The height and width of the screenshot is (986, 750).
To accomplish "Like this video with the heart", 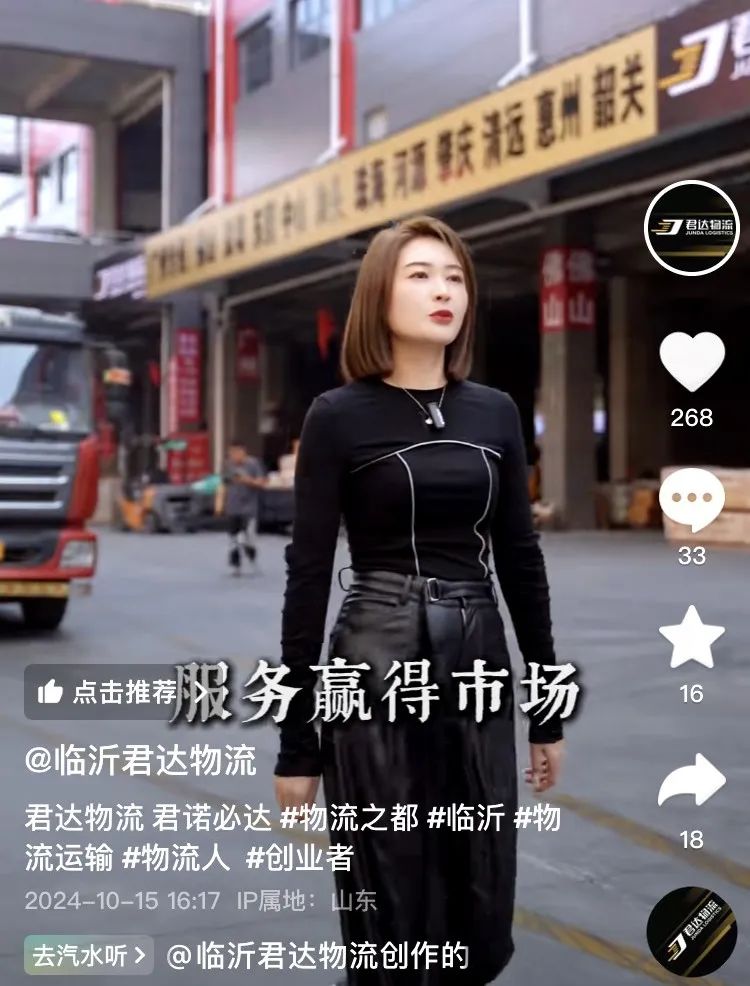I will [692, 362].
